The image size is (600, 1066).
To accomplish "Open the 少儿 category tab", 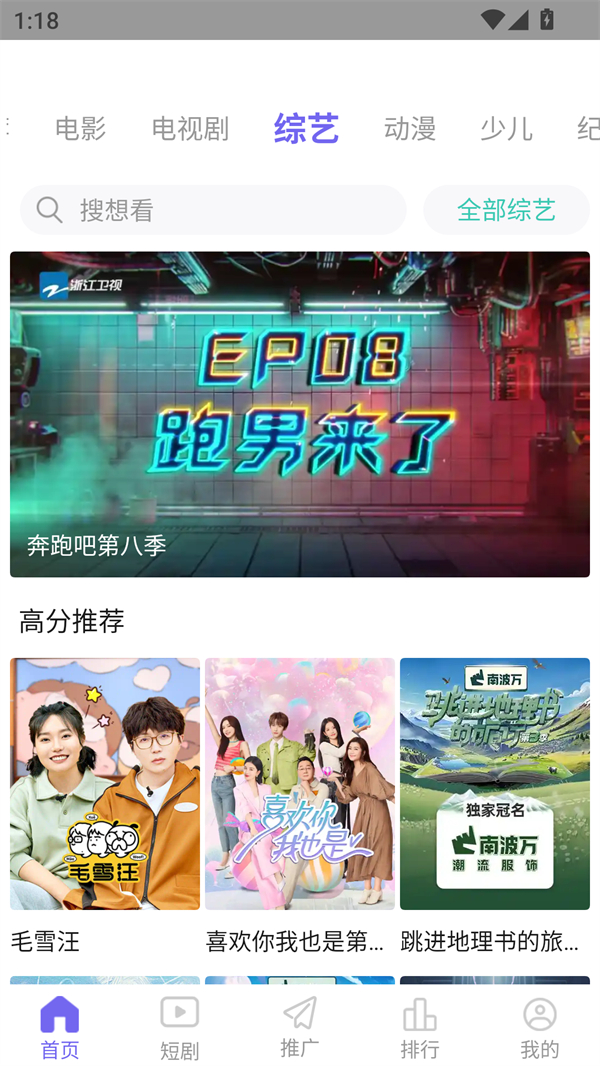I will point(506,129).
